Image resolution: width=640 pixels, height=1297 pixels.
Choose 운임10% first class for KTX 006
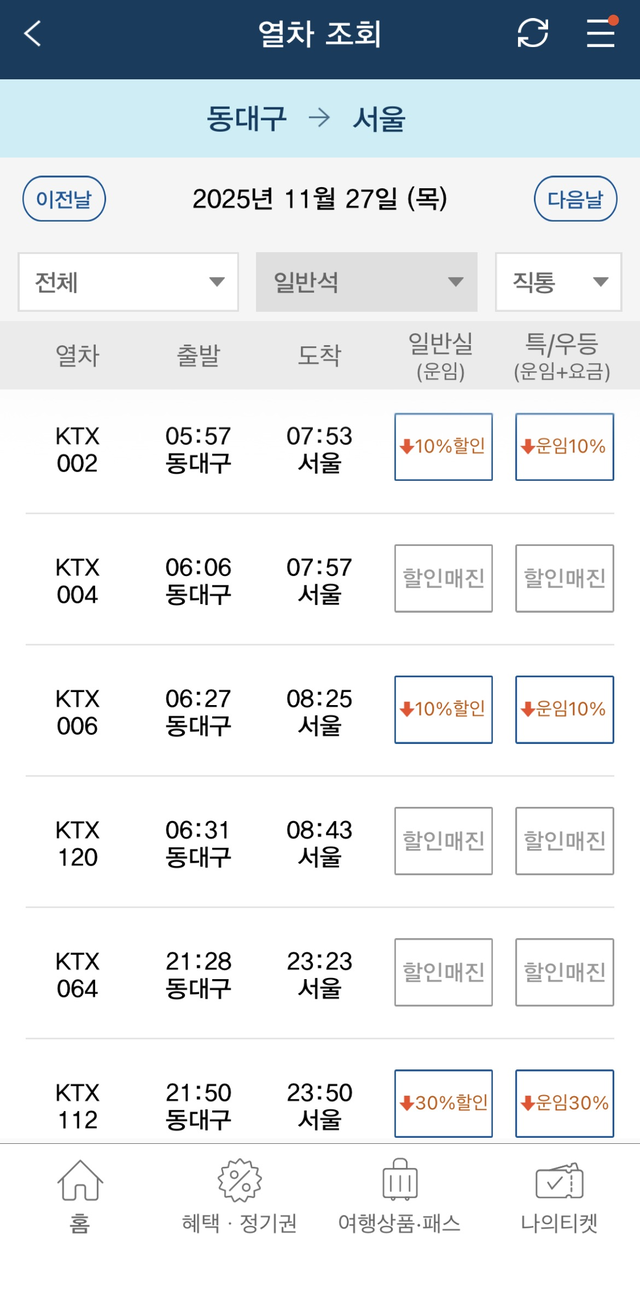coord(564,709)
